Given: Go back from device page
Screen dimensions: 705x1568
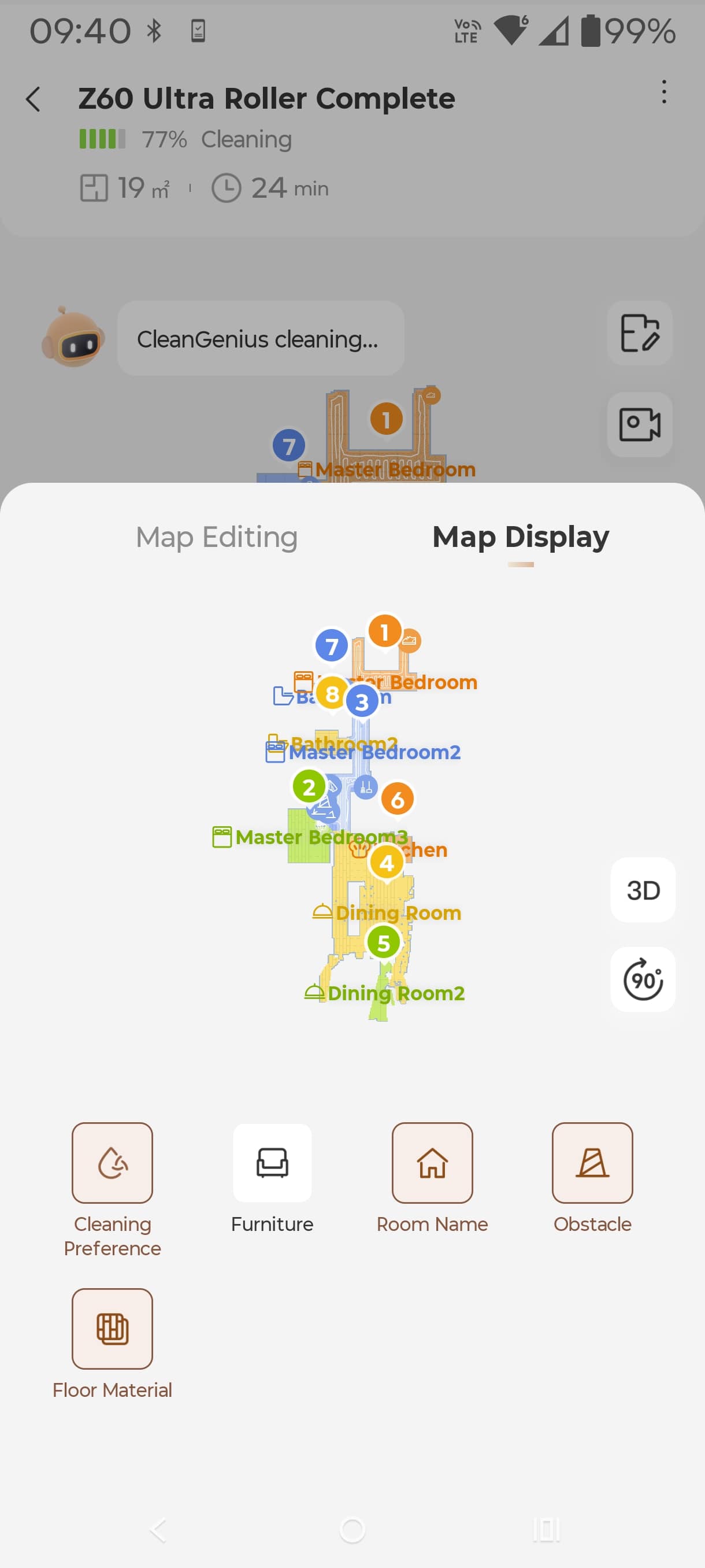Looking at the screenshot, I should click(x=34, y=99).
